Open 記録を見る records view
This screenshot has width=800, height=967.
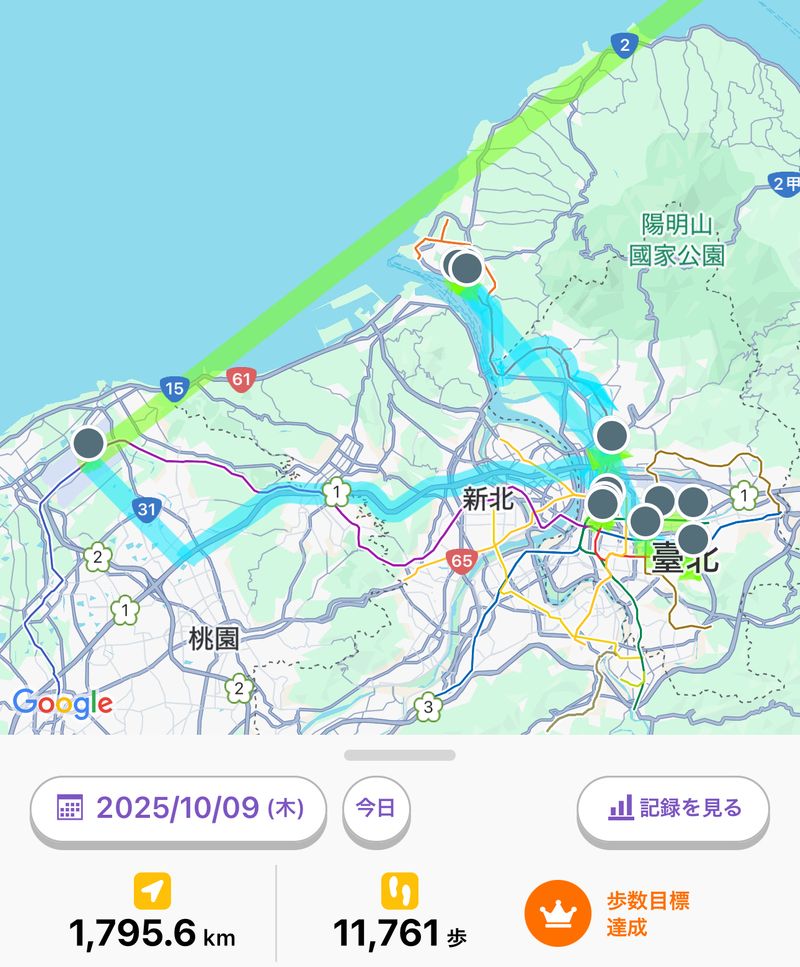coord(673,807)
